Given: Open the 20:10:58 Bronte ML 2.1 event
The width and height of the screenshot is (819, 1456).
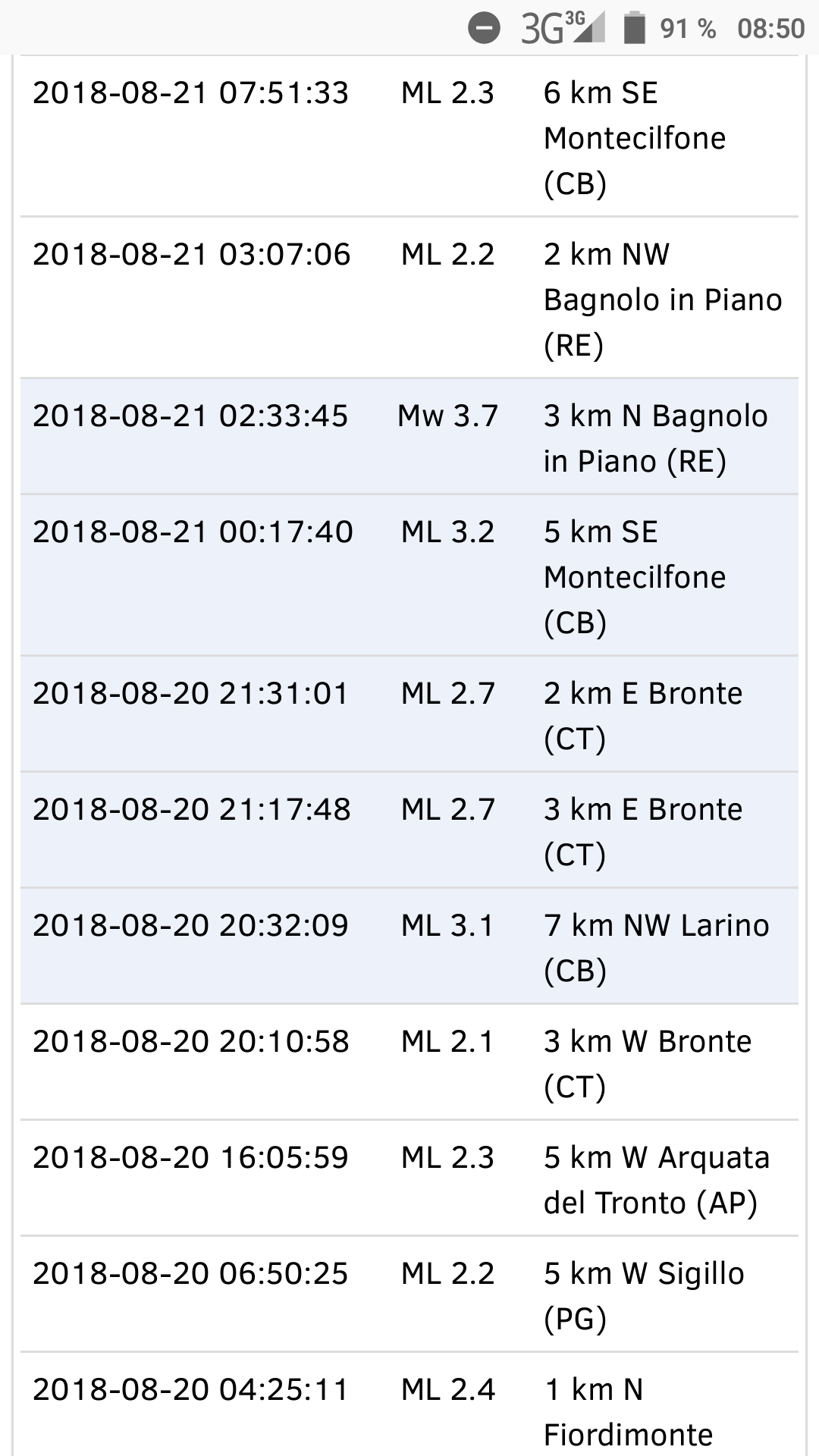Looking at the screenshot, I should click(409, 1063).
